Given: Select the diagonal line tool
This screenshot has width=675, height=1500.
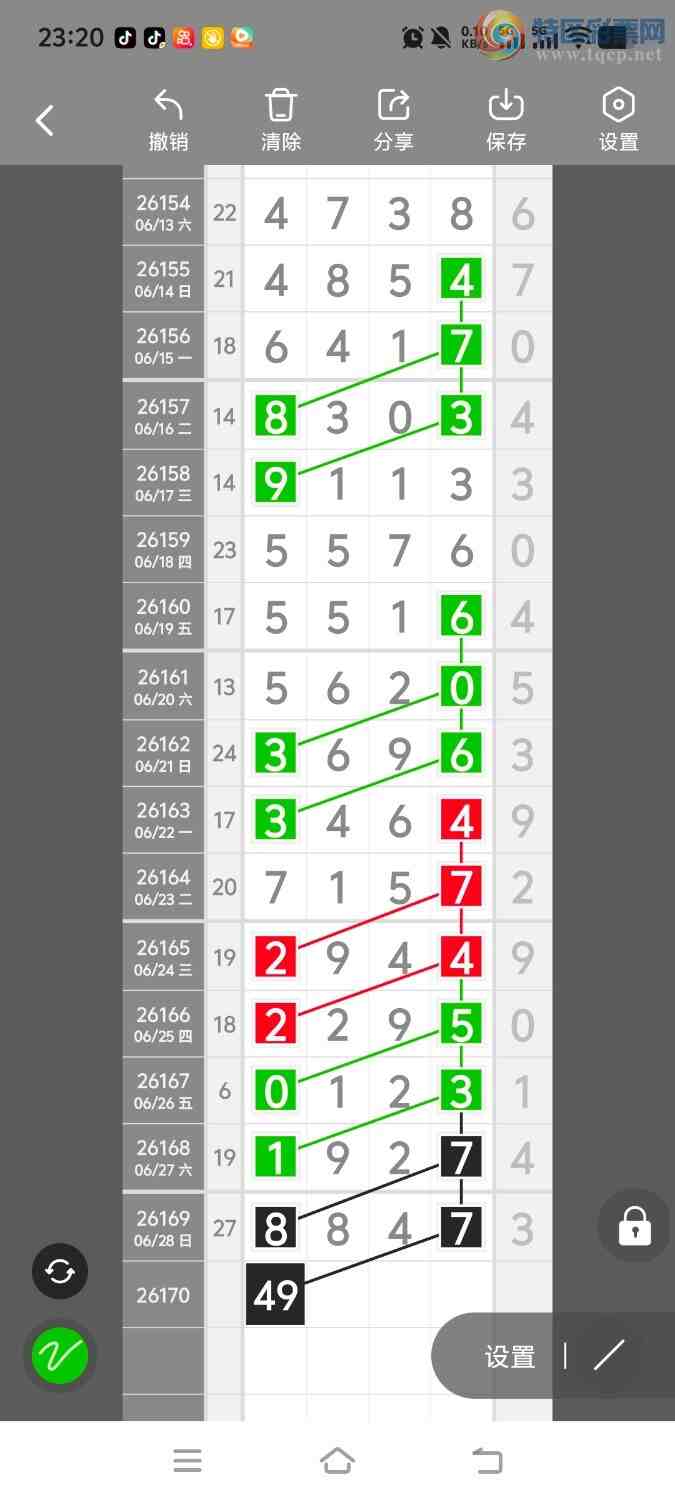Looking at the screenshot, I should click(609, 1355).
